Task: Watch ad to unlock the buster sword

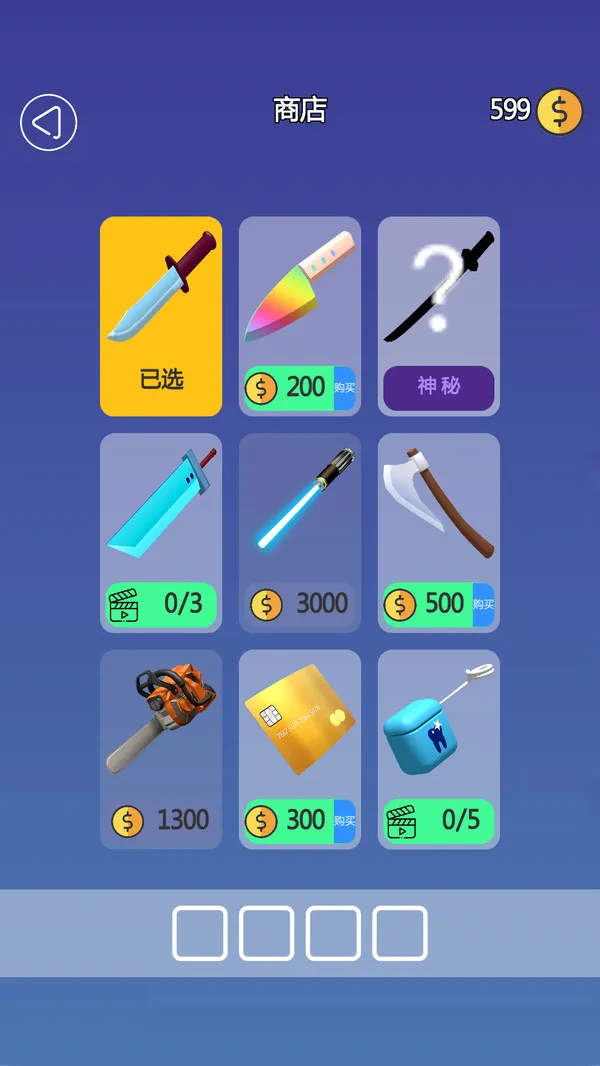Action: click(x=161, y=604)
